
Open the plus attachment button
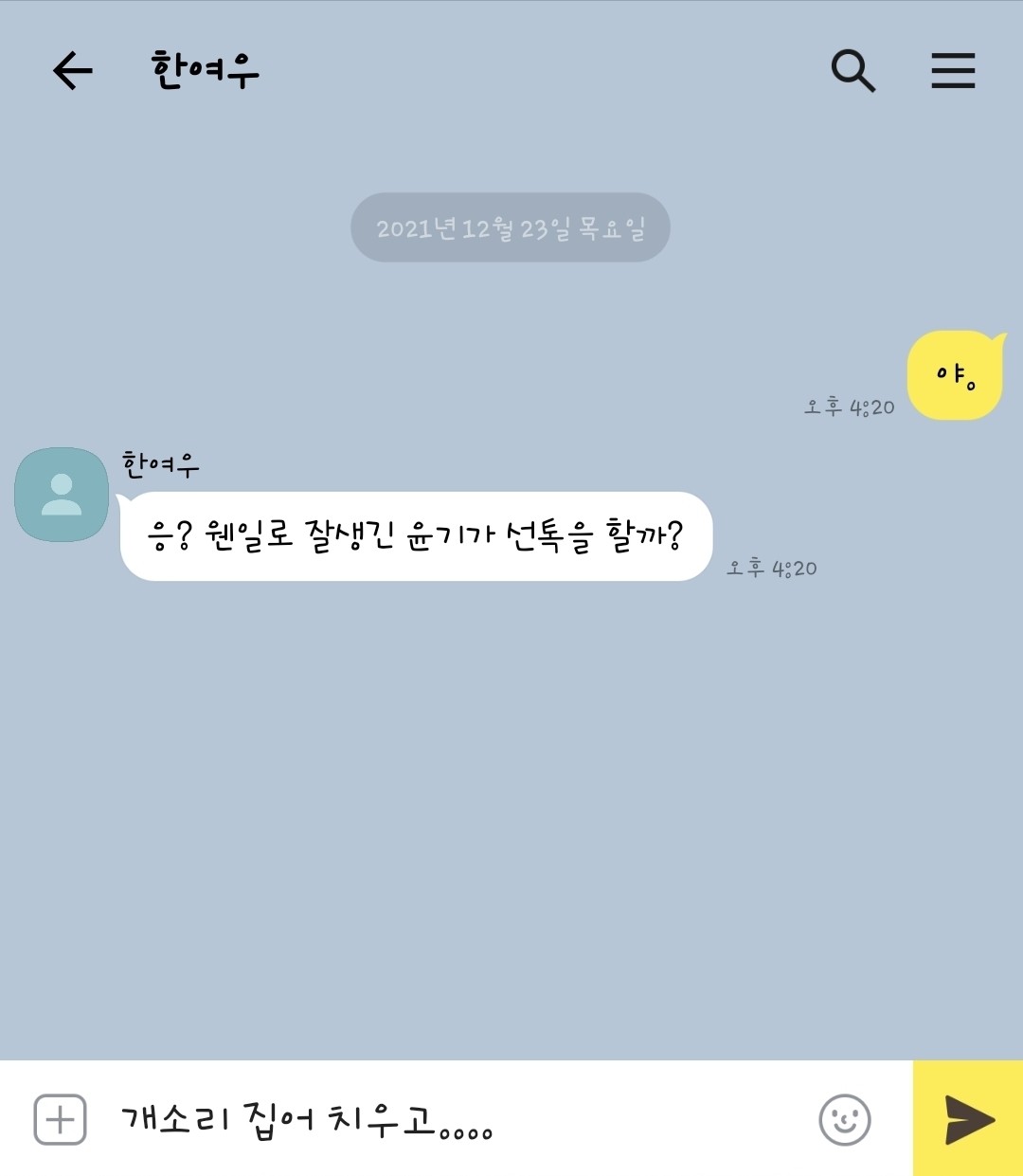pos(61,1119)
